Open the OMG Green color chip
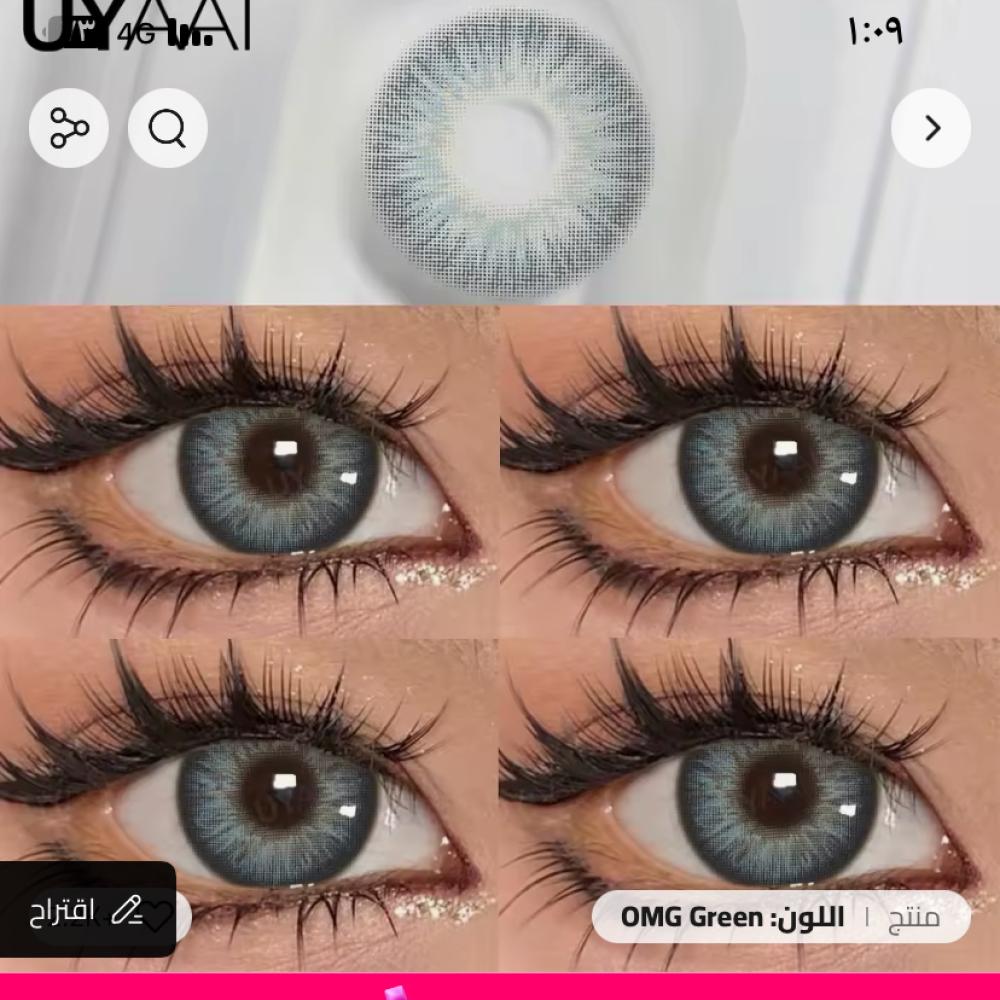Viewport: 1000px width, 1000px height. [781, 917]
